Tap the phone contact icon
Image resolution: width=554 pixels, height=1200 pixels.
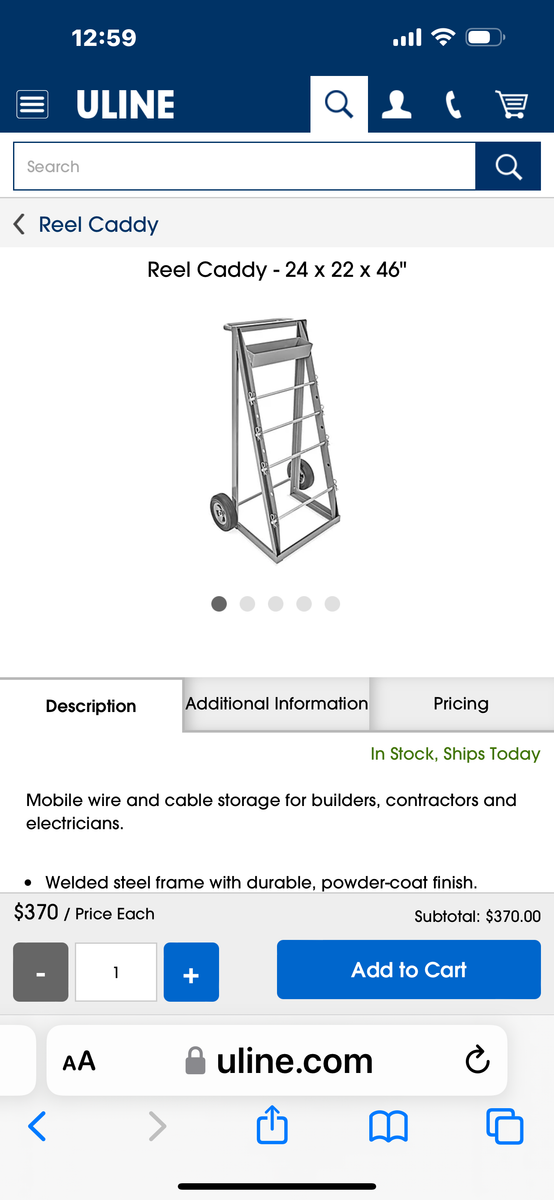[454, 104]
